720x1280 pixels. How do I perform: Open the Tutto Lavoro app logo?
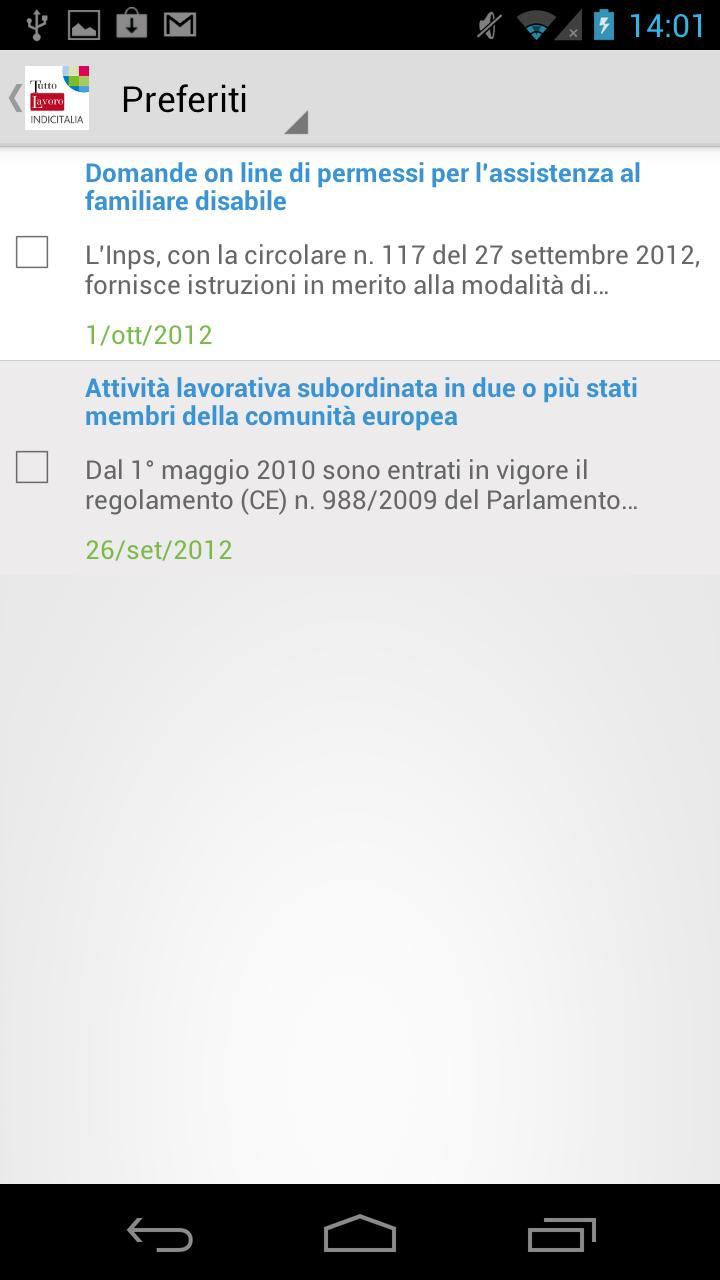(56, 97)
